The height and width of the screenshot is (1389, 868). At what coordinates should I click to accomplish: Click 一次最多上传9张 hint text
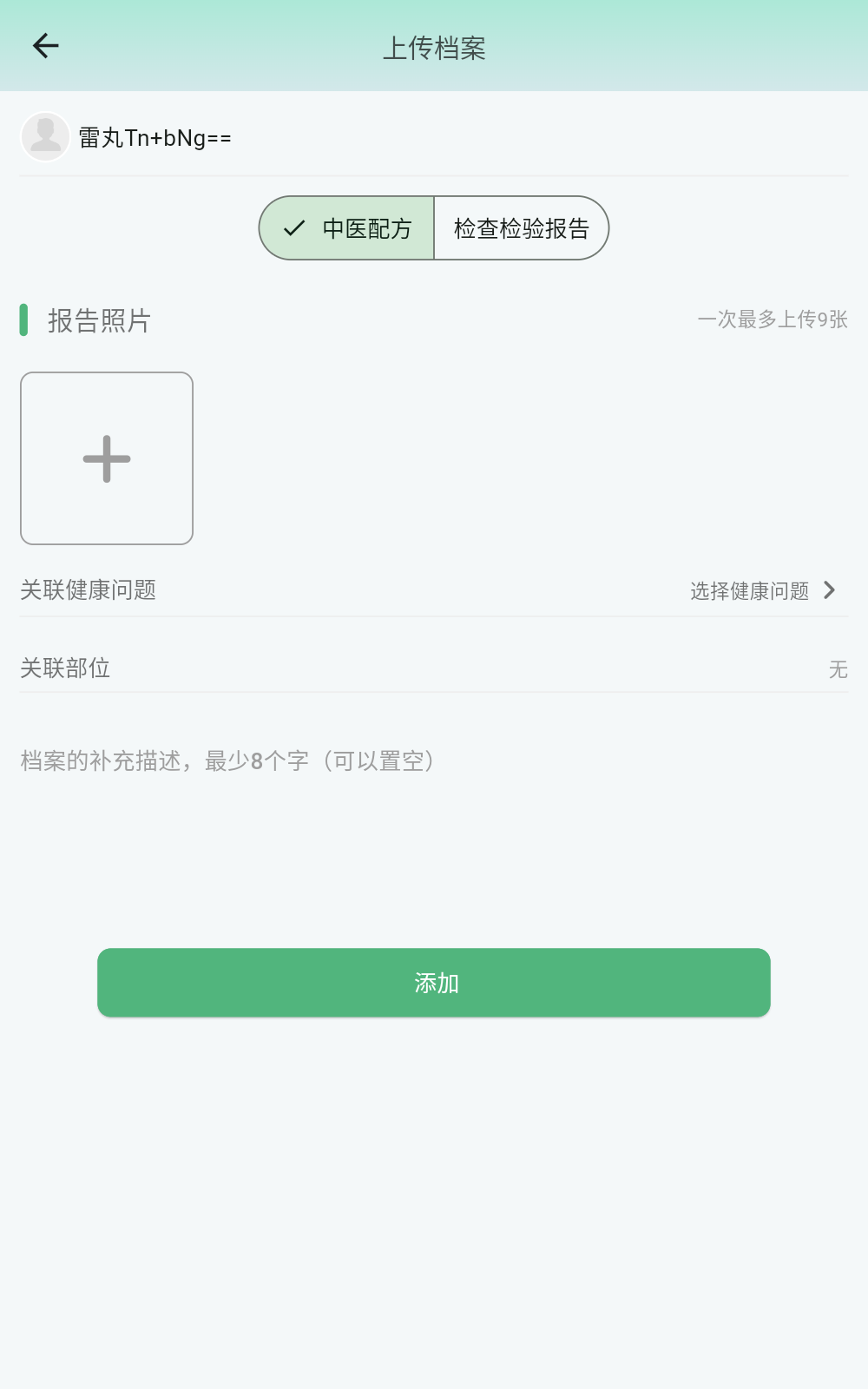(x=773, y=319)
